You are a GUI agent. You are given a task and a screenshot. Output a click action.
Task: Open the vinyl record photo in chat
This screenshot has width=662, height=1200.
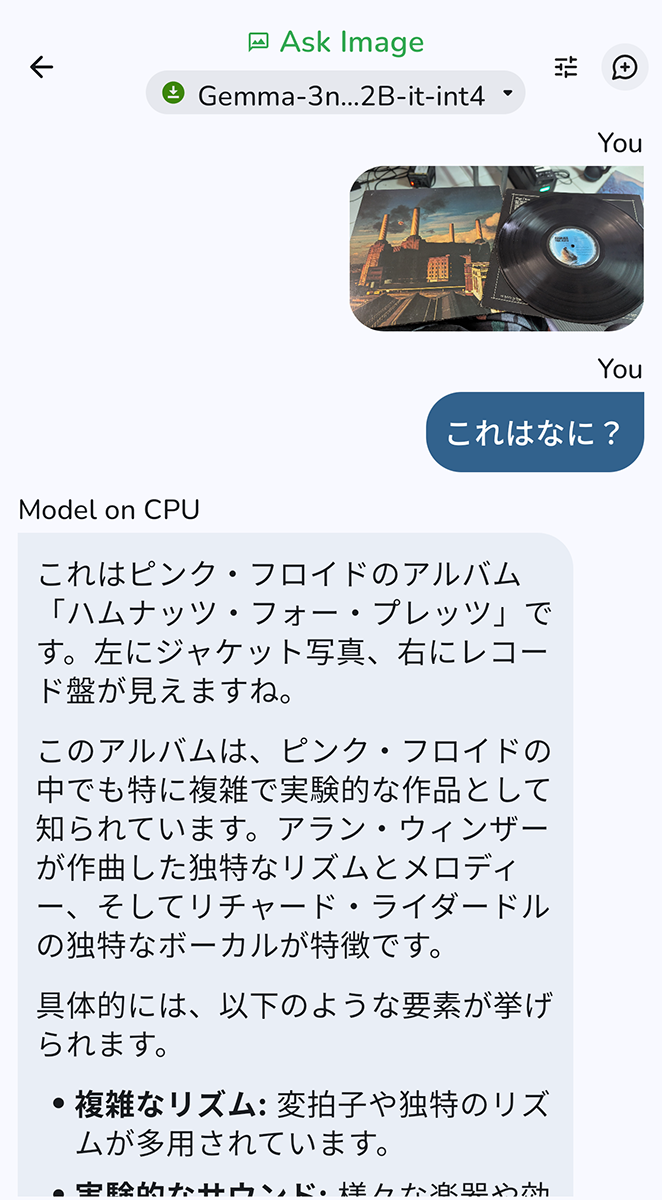click(496, 248)
